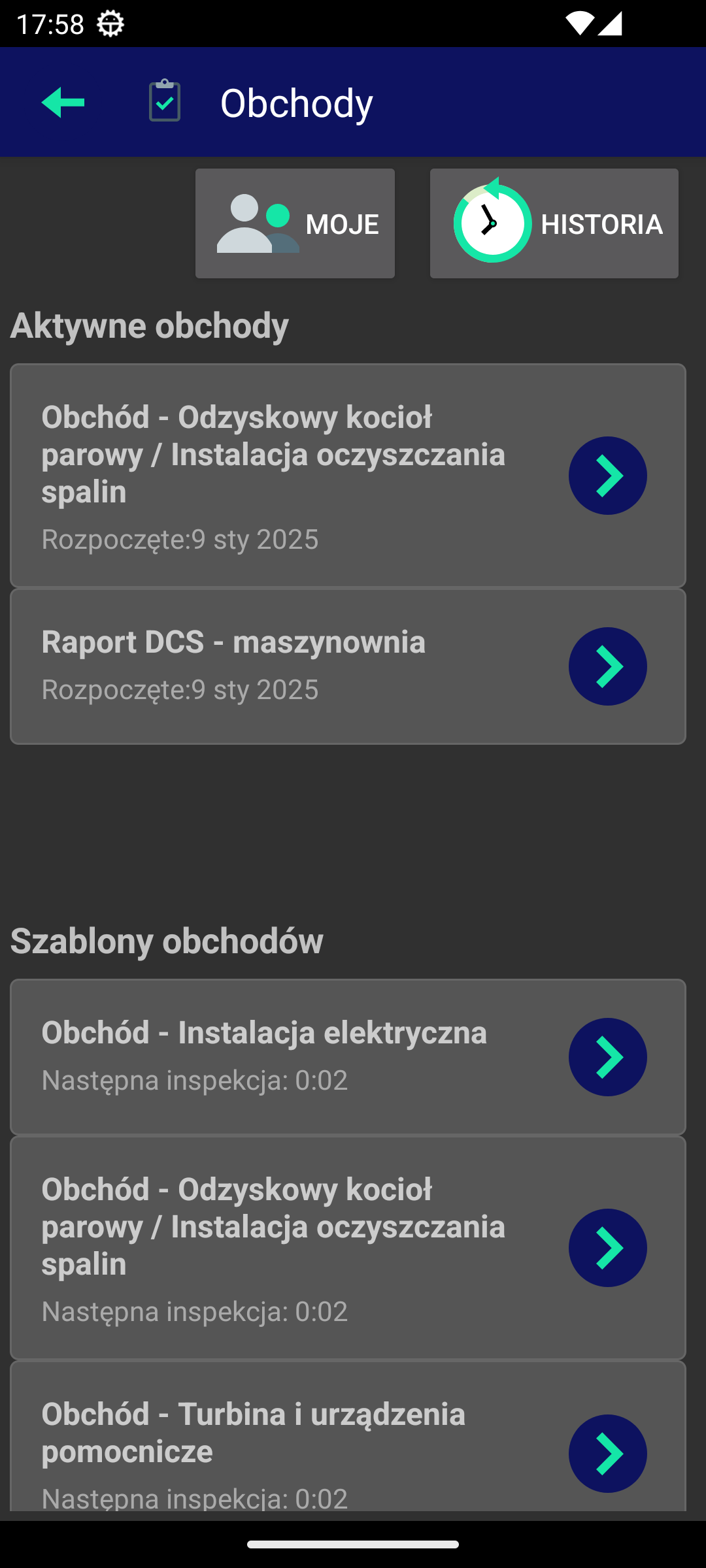Tap the green back arrow icon
Screen dimensions: 706x1568
[x=63, y=103]
